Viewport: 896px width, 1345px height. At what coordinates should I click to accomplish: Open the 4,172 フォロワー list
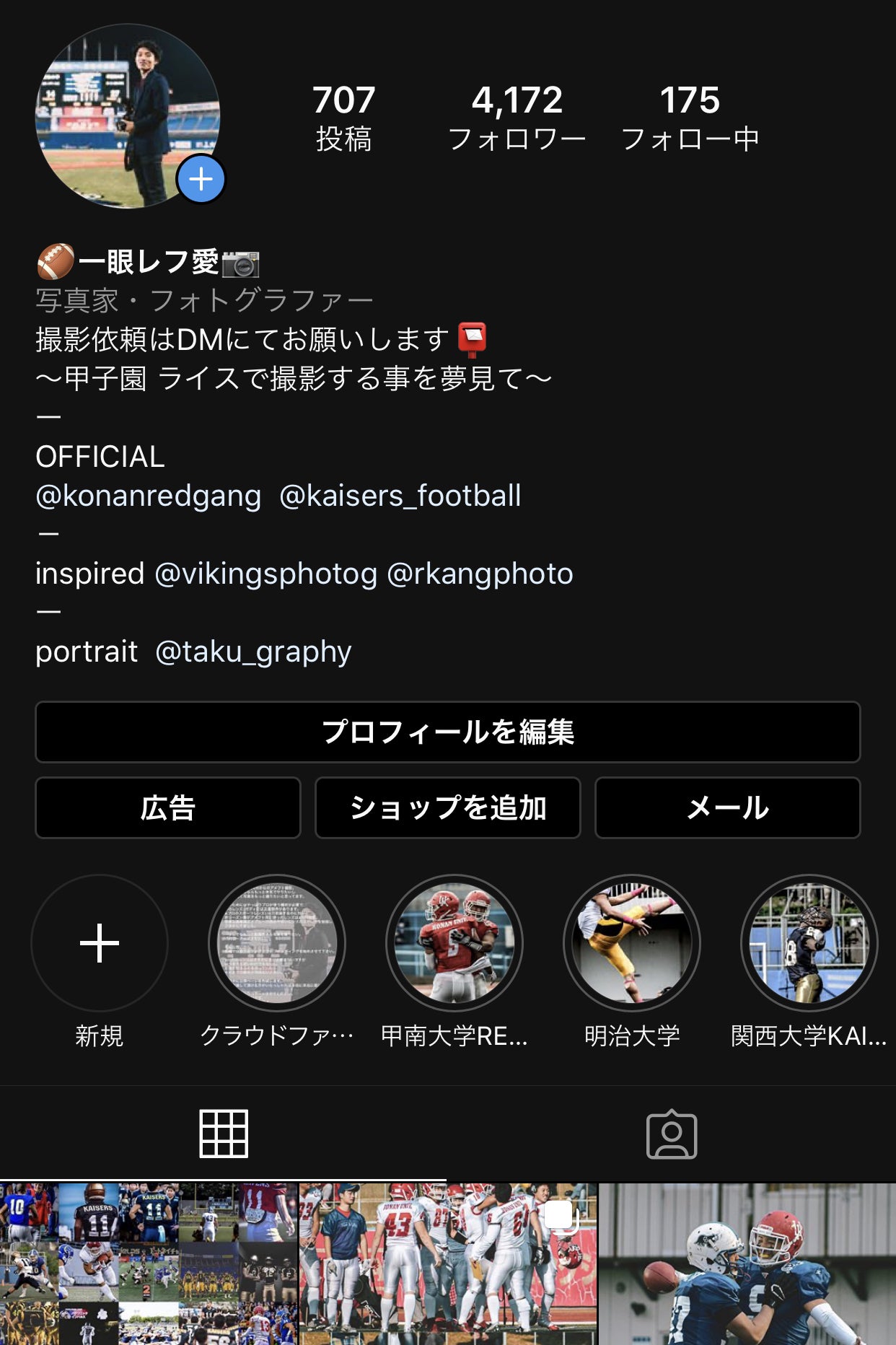tap(517, 118)
